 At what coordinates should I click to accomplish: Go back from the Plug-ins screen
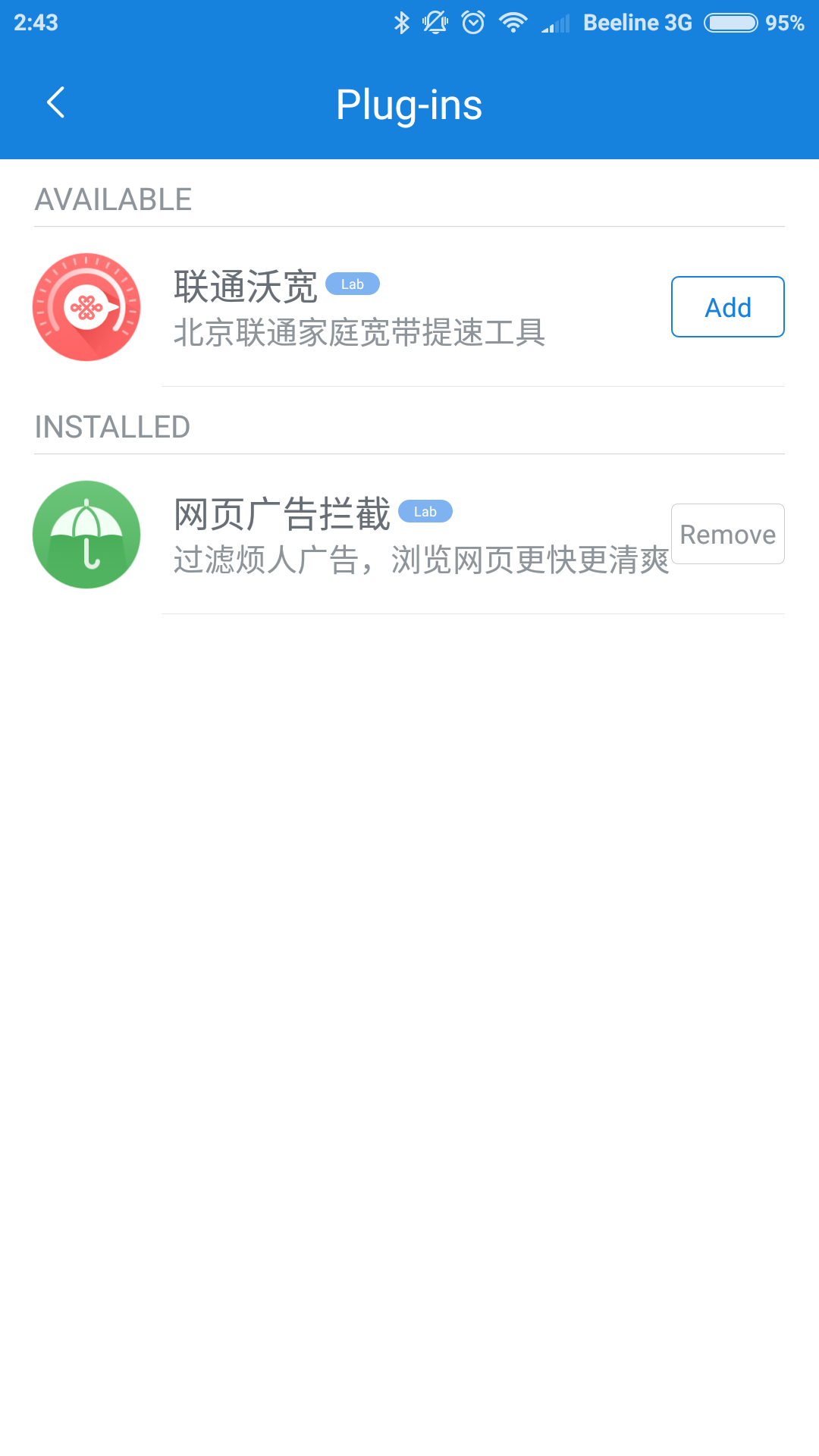click(x=56, y=103)
